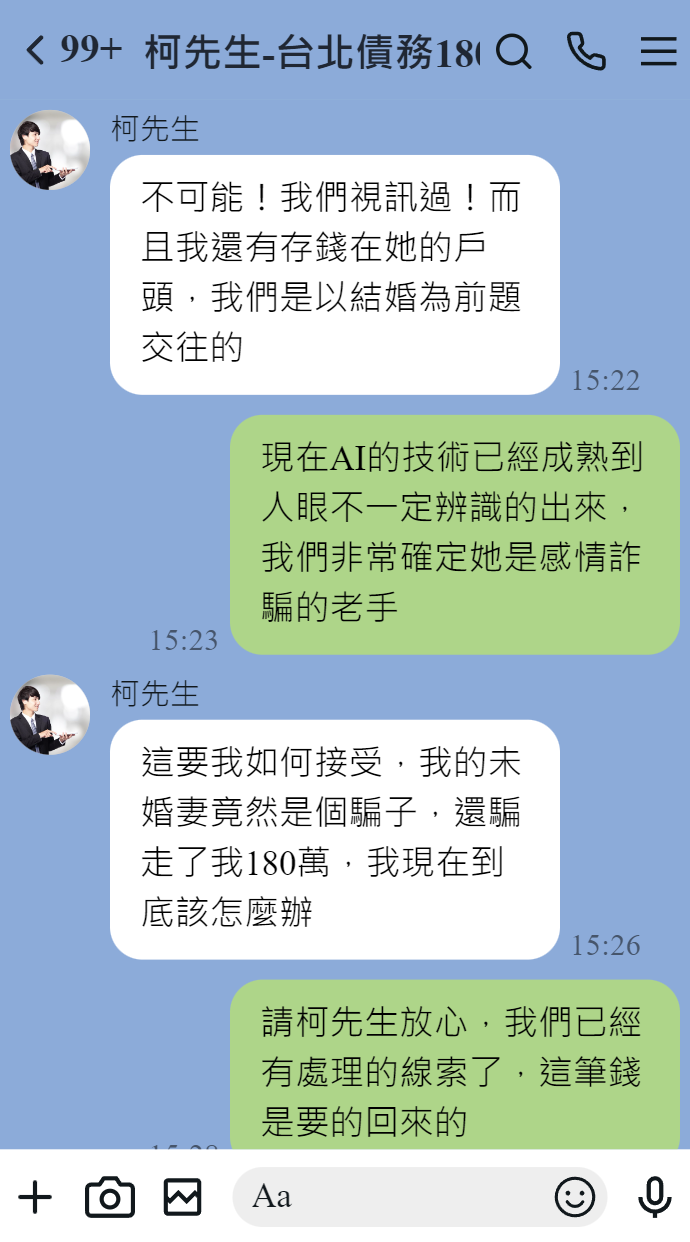Launch the camera to take a photo

point(109,1197)
